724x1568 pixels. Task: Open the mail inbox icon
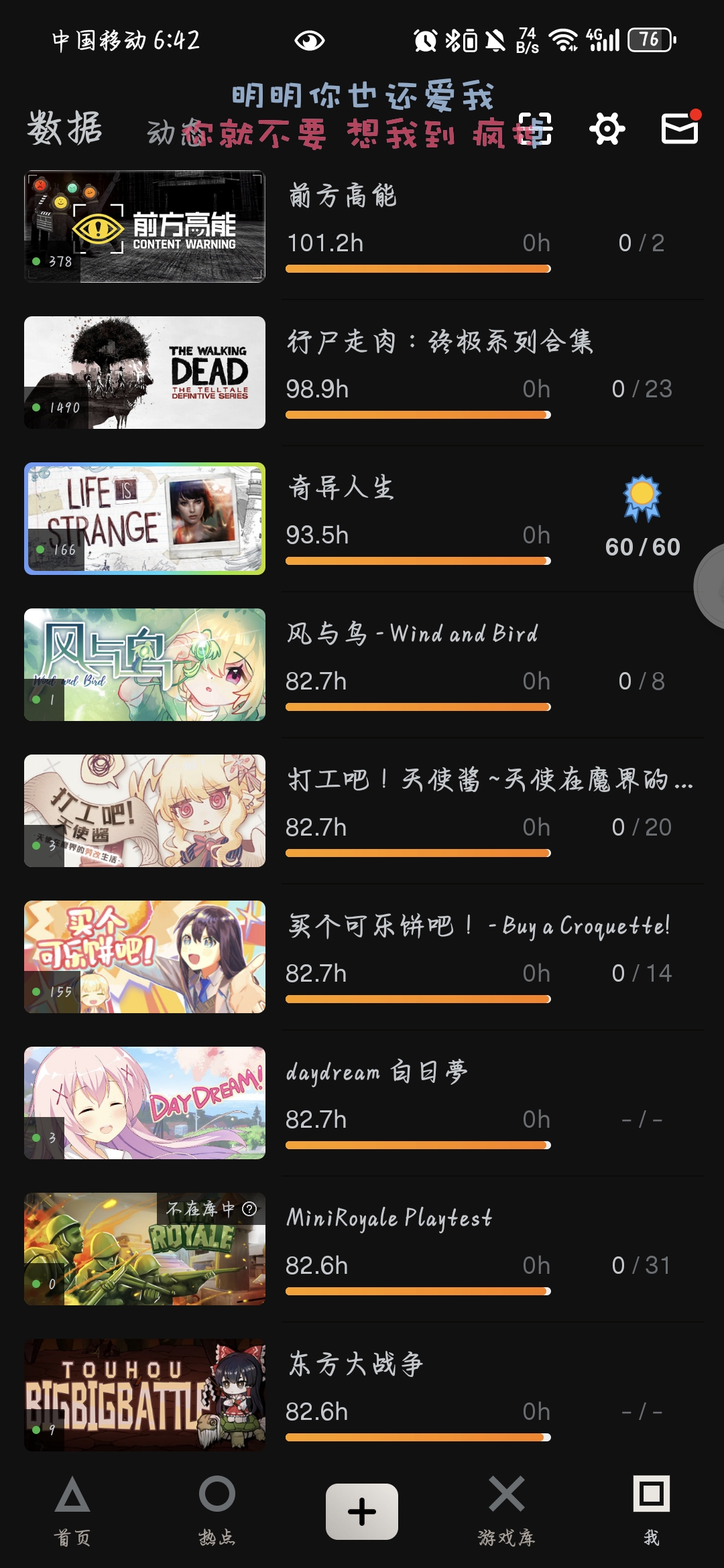click(680, 128)
